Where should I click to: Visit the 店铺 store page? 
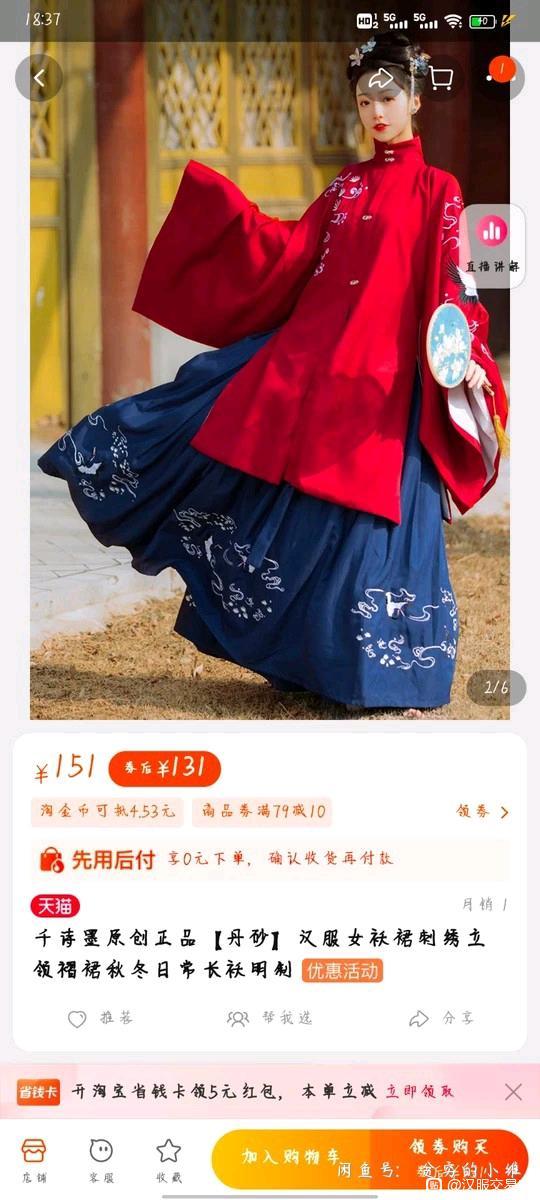coord(34,1159)
